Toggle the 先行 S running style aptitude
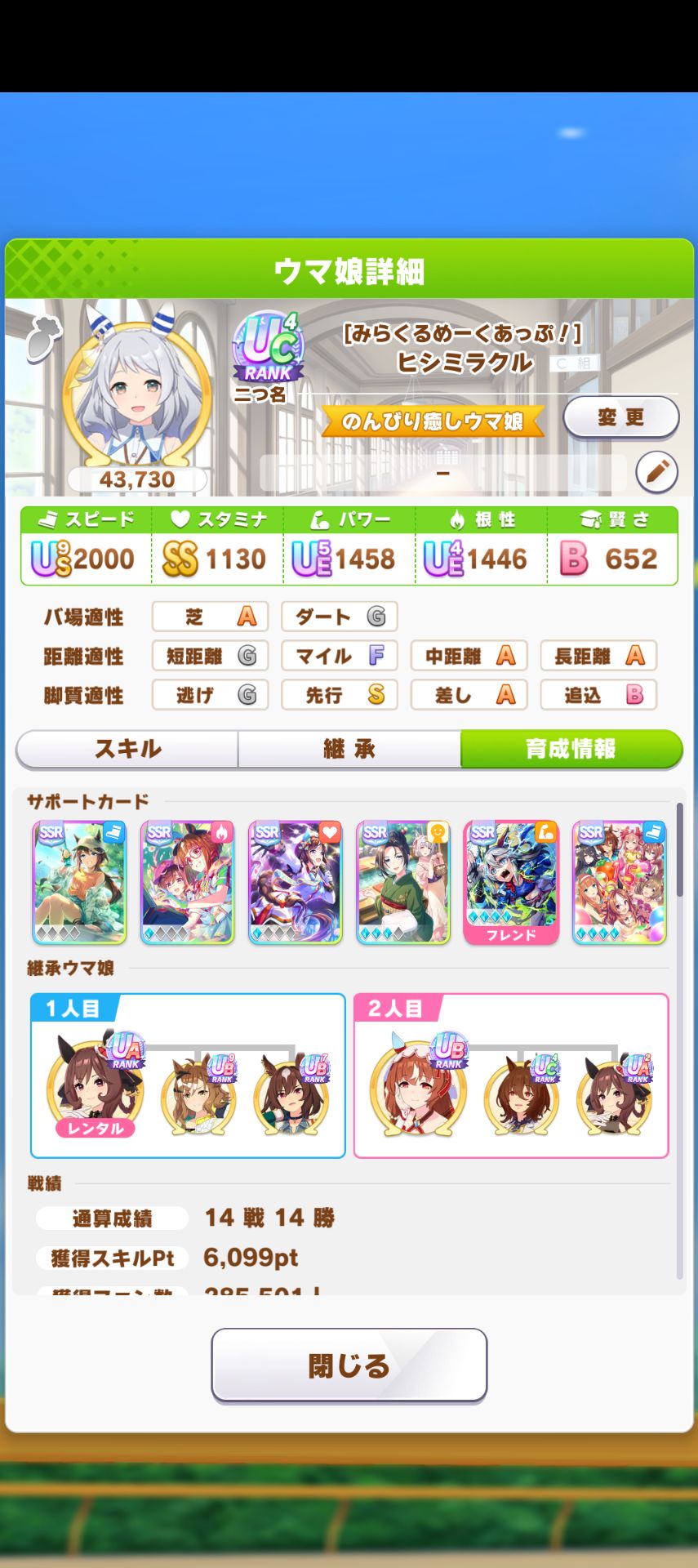Screen dimensions: 698x1568 (x=339, y=695)
